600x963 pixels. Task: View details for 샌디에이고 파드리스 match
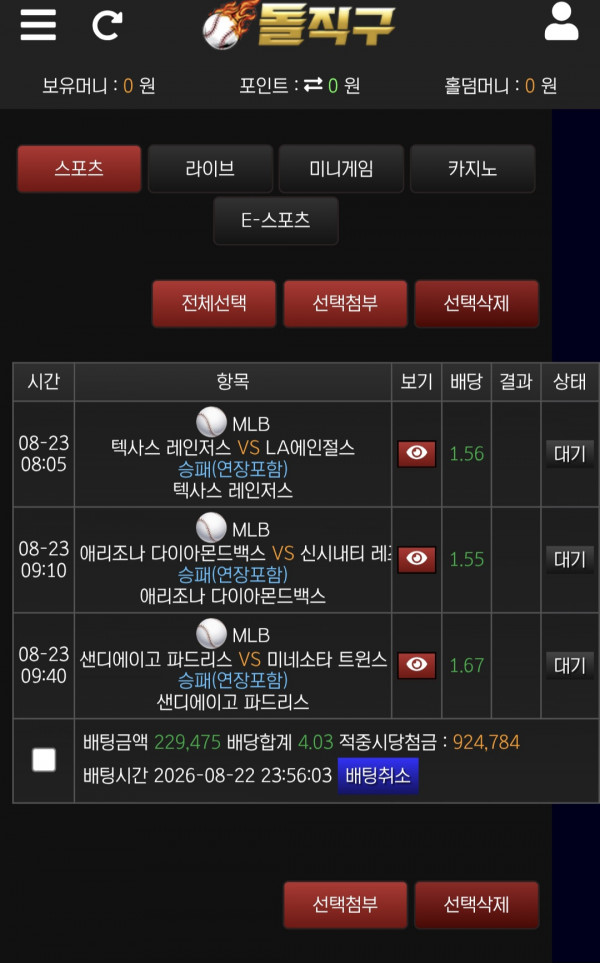pos(416,665)
